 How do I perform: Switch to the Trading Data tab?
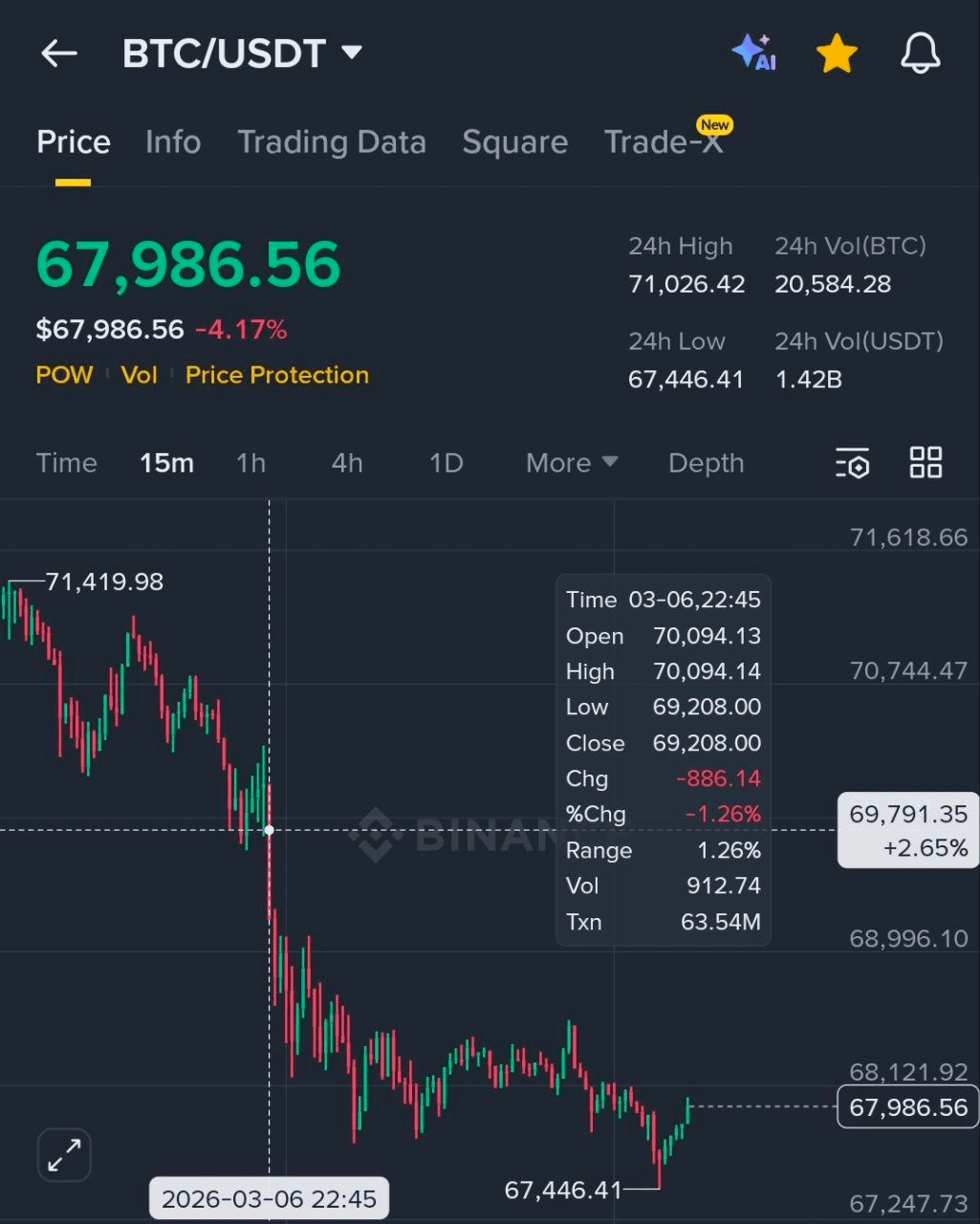point(332,142)
